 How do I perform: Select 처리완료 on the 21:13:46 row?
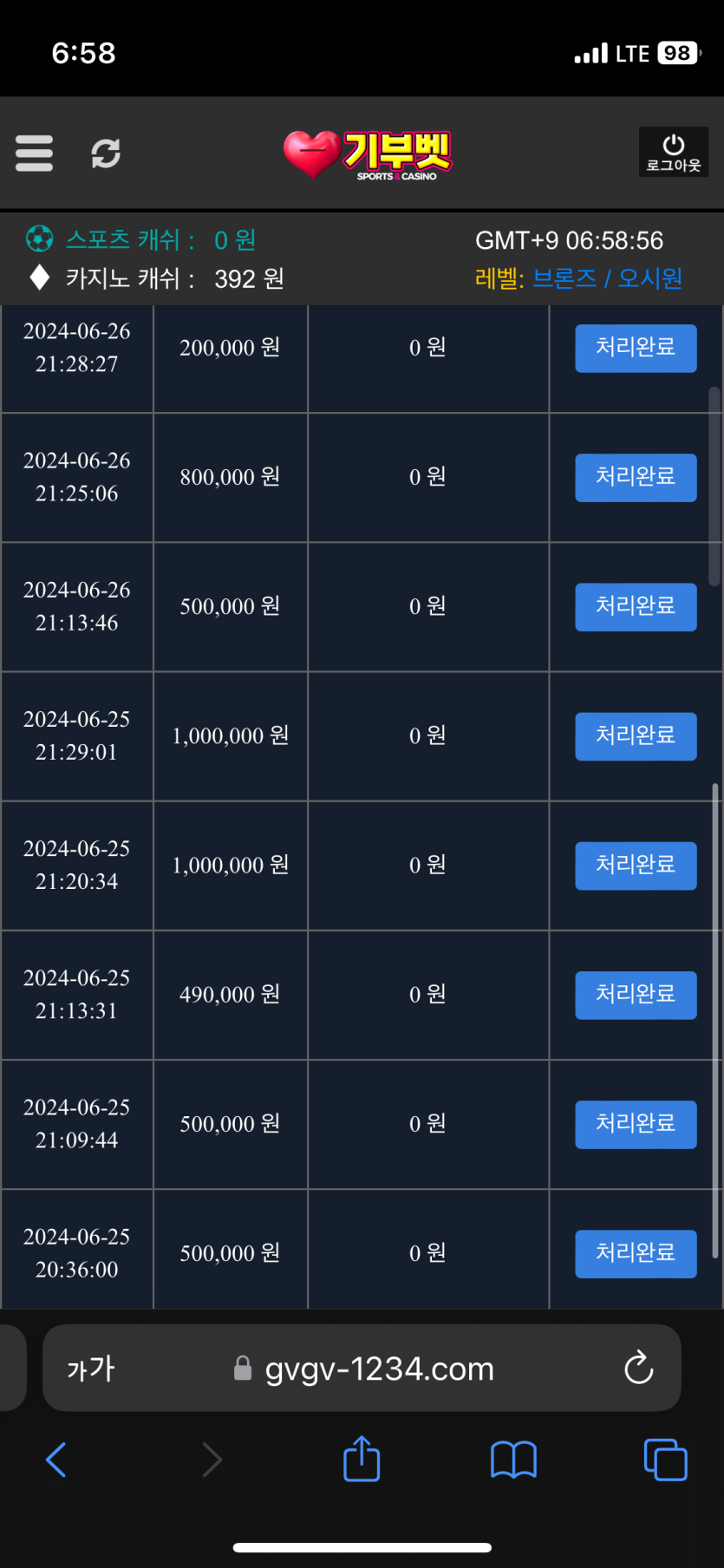[636, 606]
